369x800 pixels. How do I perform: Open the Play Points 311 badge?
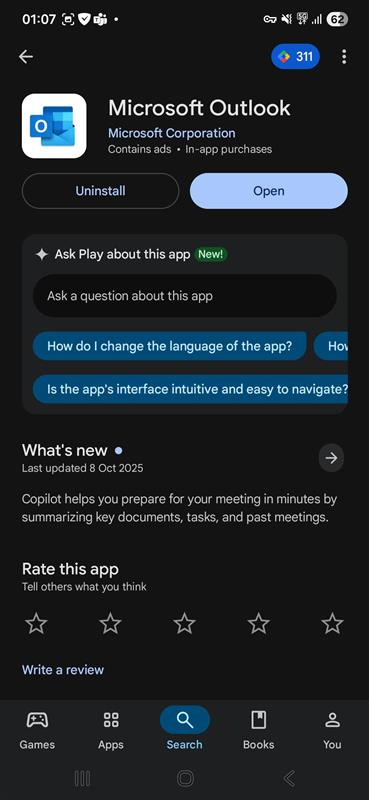click(296, 57)
